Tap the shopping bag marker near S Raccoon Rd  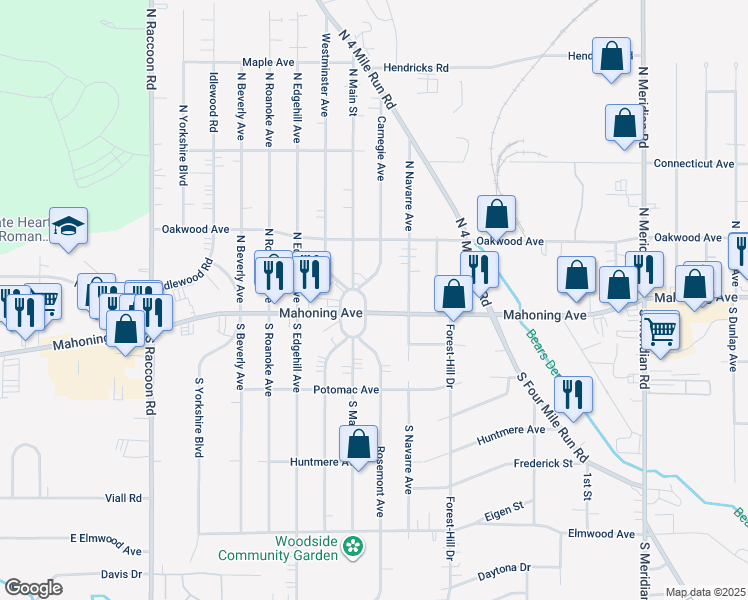pos(125,330)
